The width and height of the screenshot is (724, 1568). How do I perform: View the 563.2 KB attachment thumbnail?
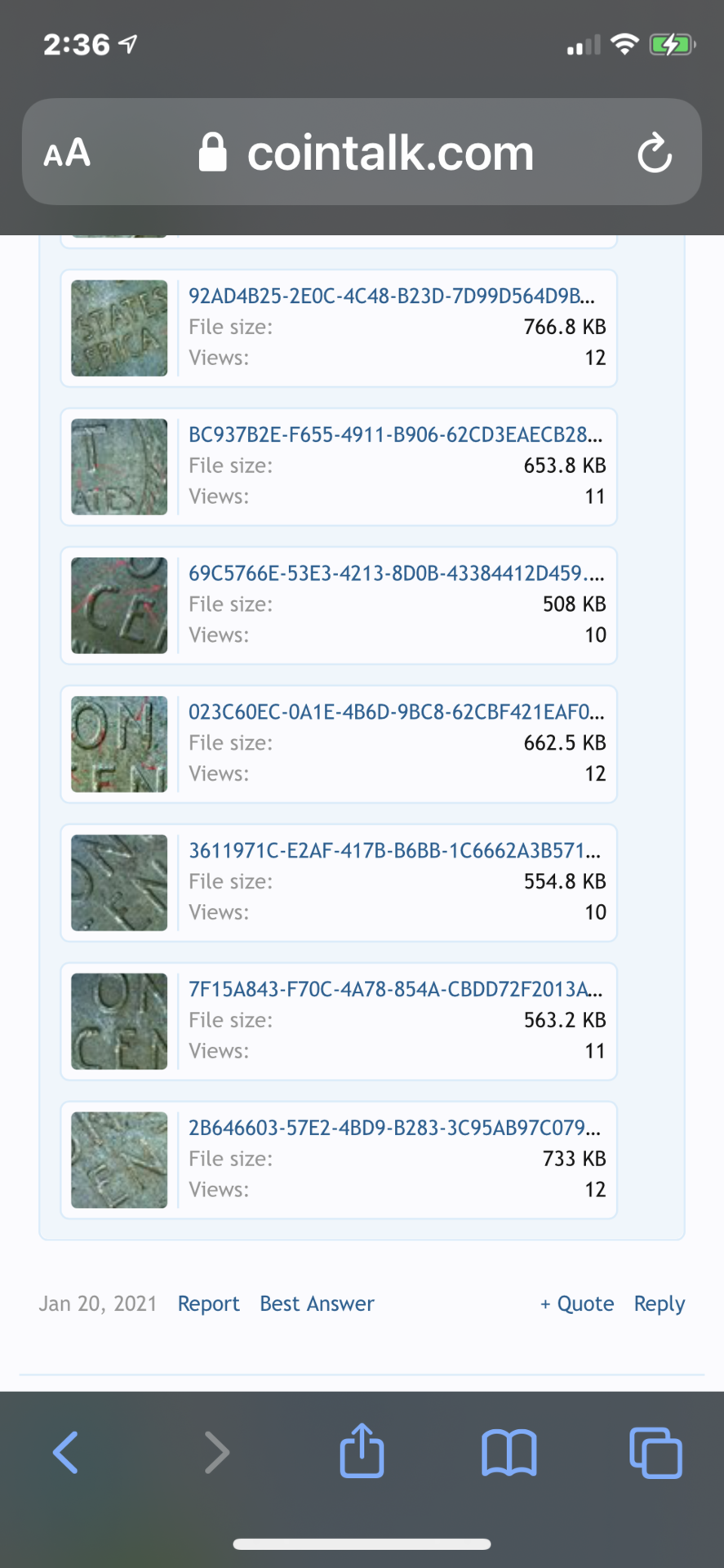point(119,1022)
